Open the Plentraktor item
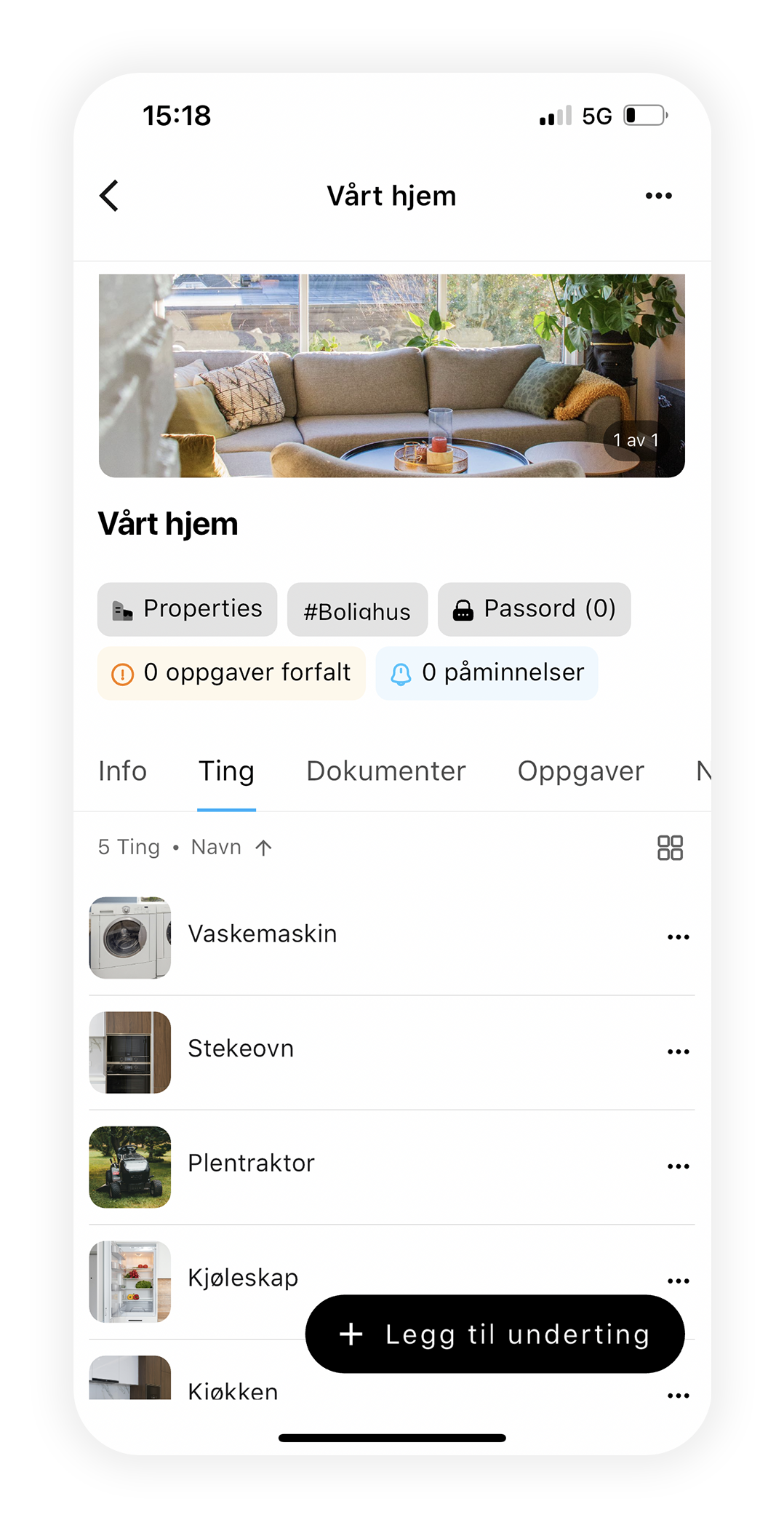The height and width of the screenshot is (1528, 784). (251, 1163)
